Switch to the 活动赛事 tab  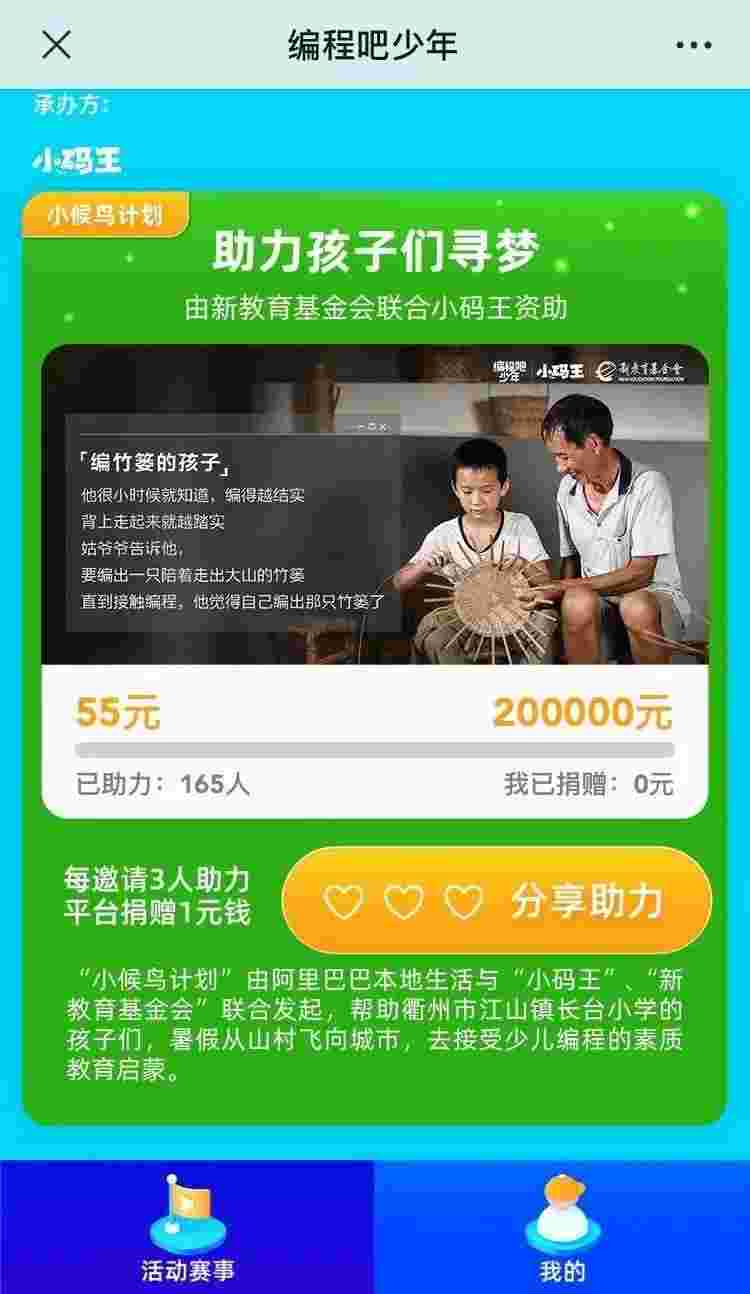click(x=187, y=1230)
